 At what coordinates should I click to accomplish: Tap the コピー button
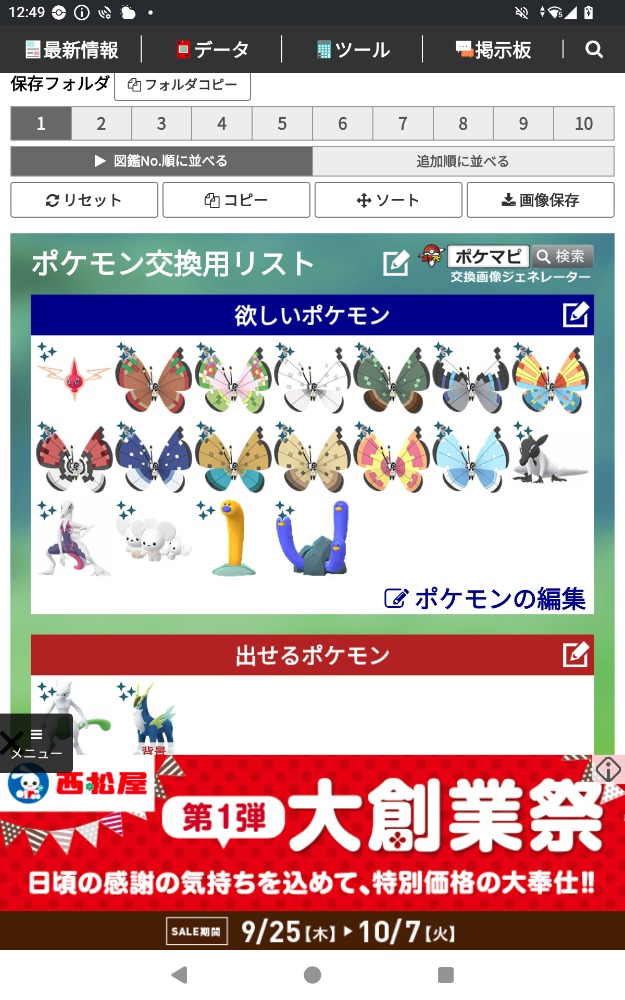236,200
